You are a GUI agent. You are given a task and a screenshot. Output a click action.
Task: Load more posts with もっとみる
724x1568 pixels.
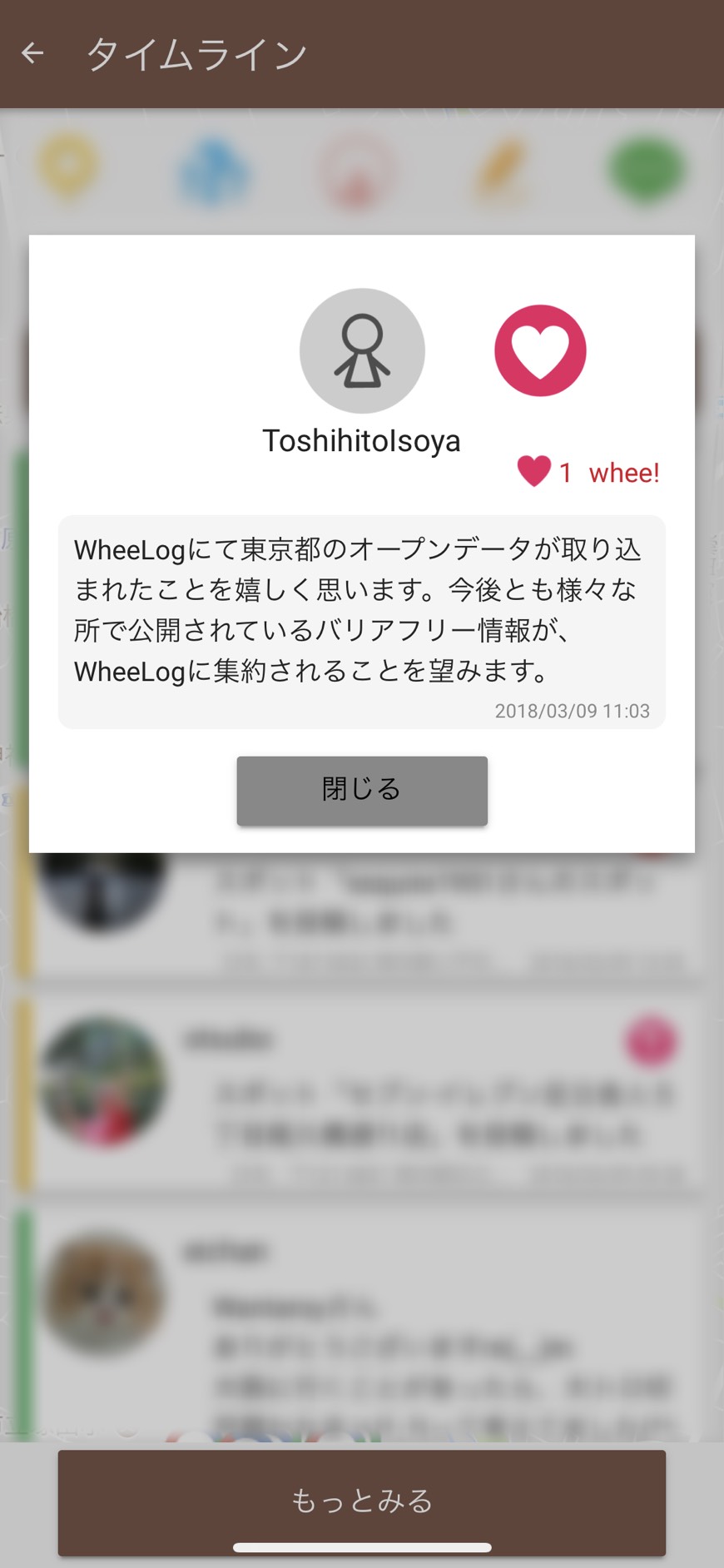tap(362, 1501)
